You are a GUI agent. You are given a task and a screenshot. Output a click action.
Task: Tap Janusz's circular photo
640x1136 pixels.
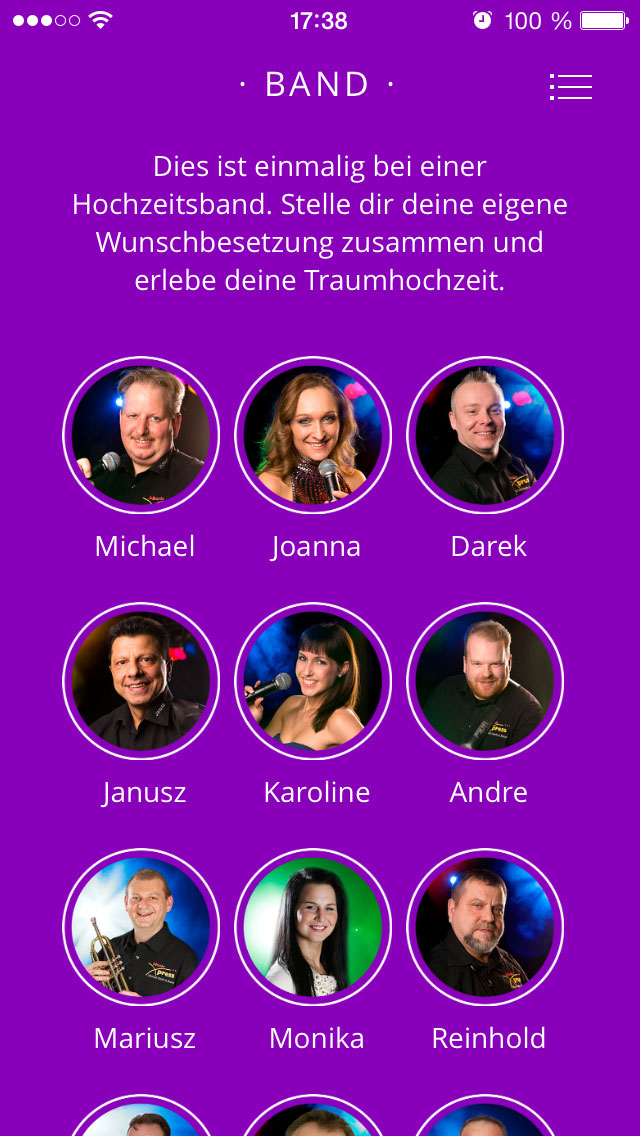(141, 681)
